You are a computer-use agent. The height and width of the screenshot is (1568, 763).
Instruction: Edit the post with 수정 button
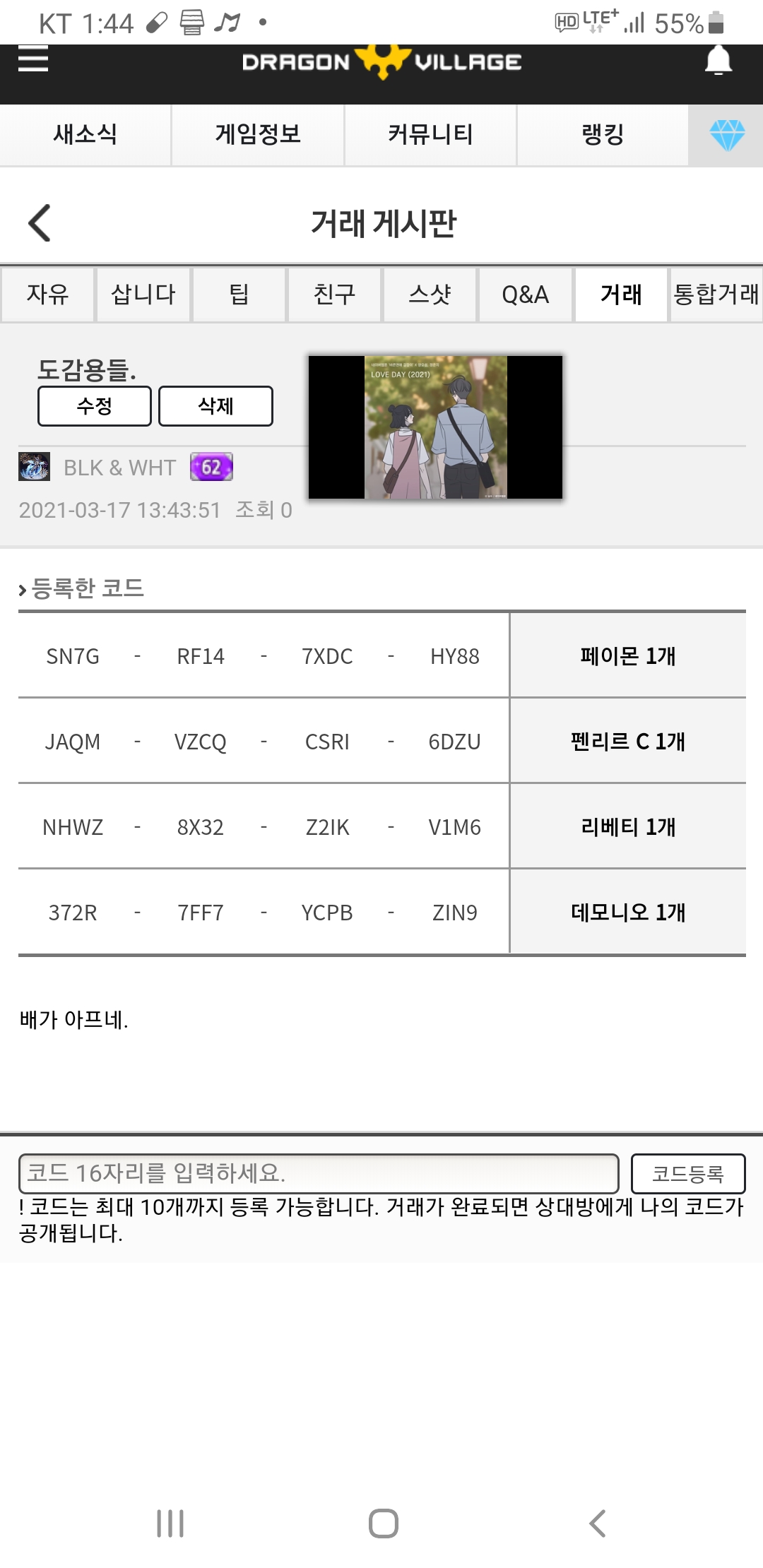tap(95, 406)
